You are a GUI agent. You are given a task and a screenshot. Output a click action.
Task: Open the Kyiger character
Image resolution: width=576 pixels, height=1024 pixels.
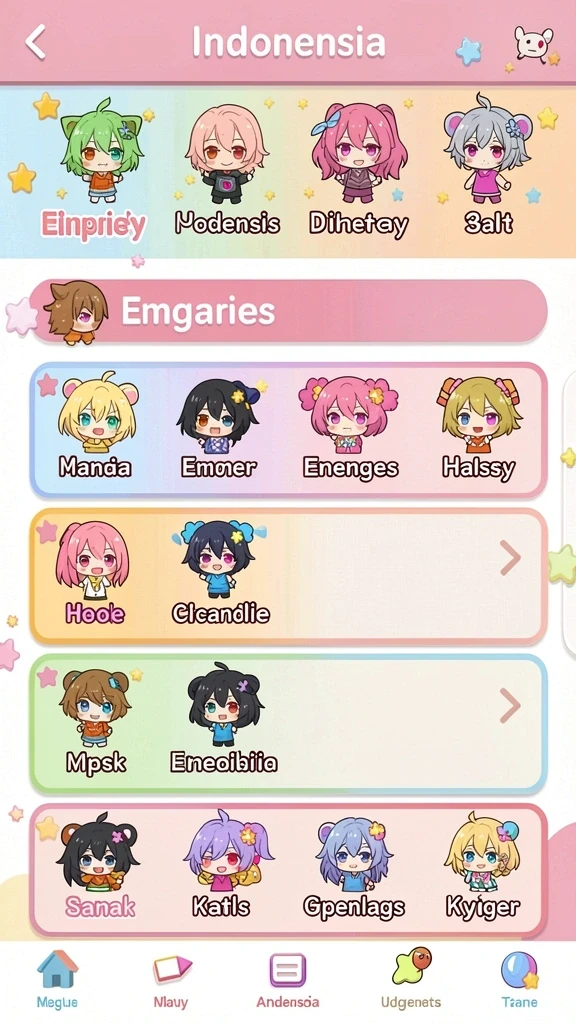(483, 865)
